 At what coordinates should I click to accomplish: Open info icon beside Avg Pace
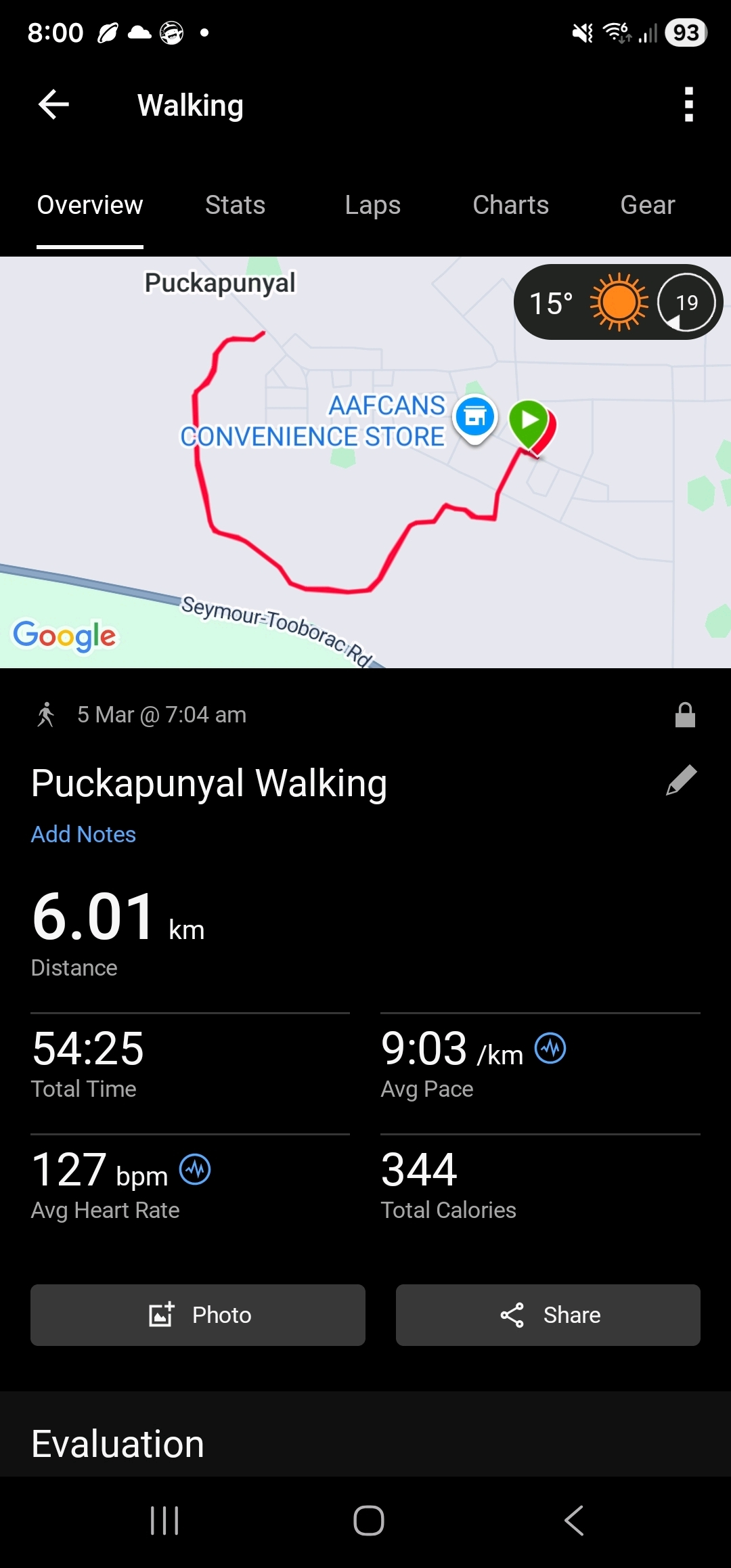coord(550,1049)
